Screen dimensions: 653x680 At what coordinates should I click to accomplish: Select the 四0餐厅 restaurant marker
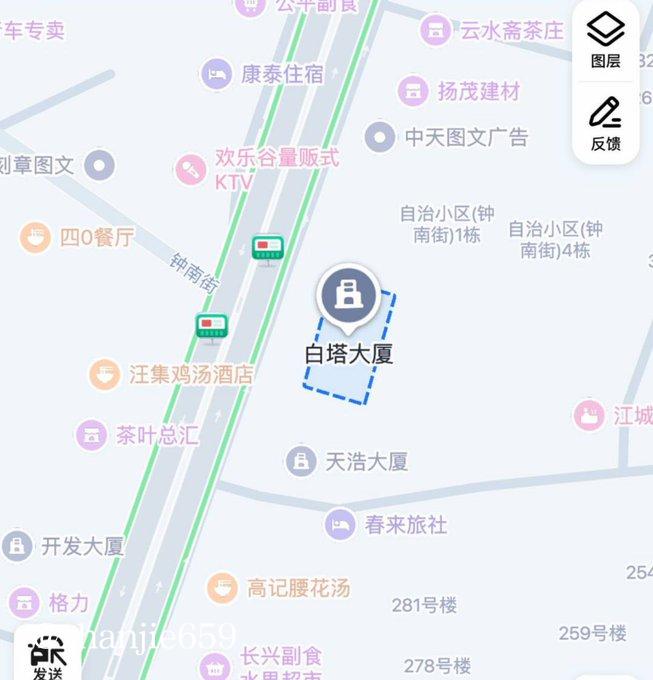(35, 237)
